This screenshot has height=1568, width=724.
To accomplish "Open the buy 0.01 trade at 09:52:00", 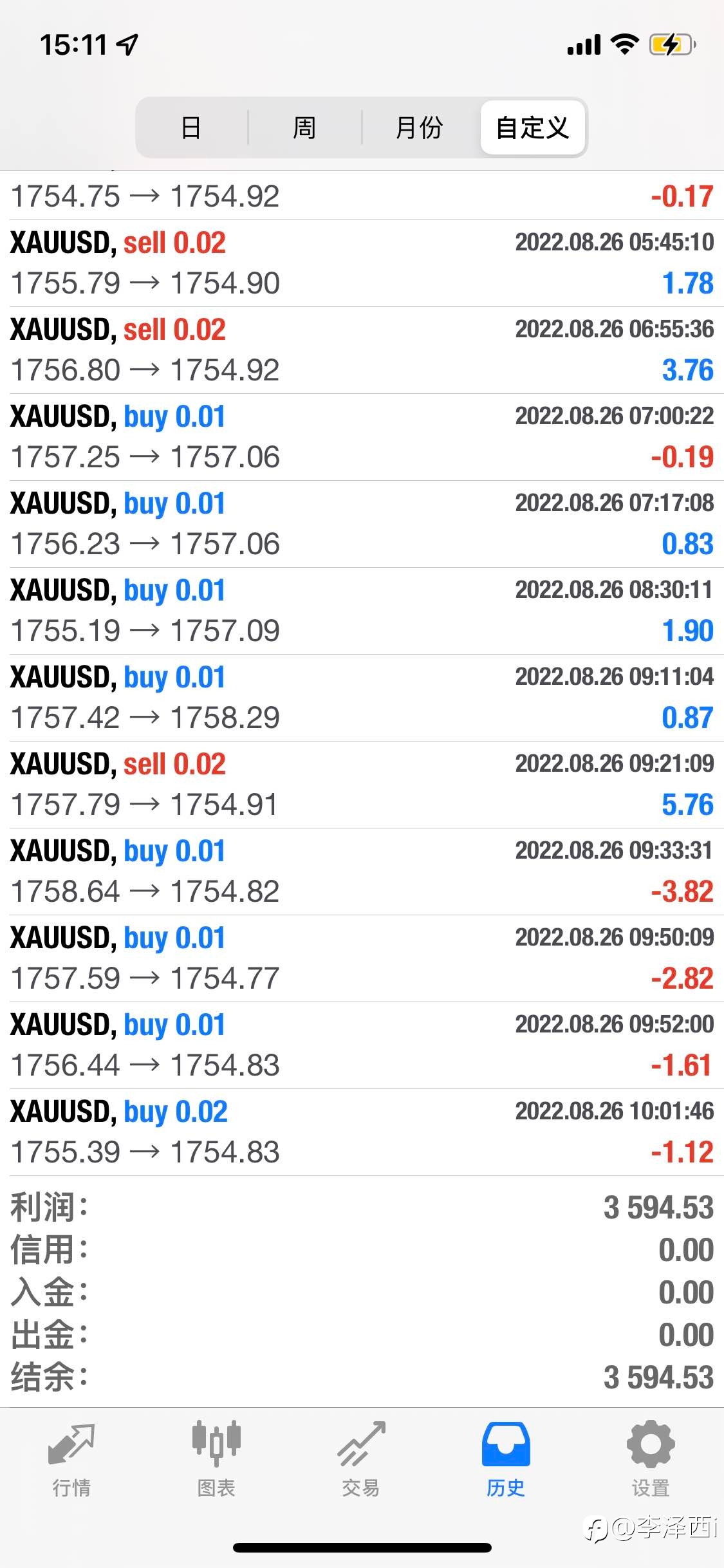I will click(362, 1045).
